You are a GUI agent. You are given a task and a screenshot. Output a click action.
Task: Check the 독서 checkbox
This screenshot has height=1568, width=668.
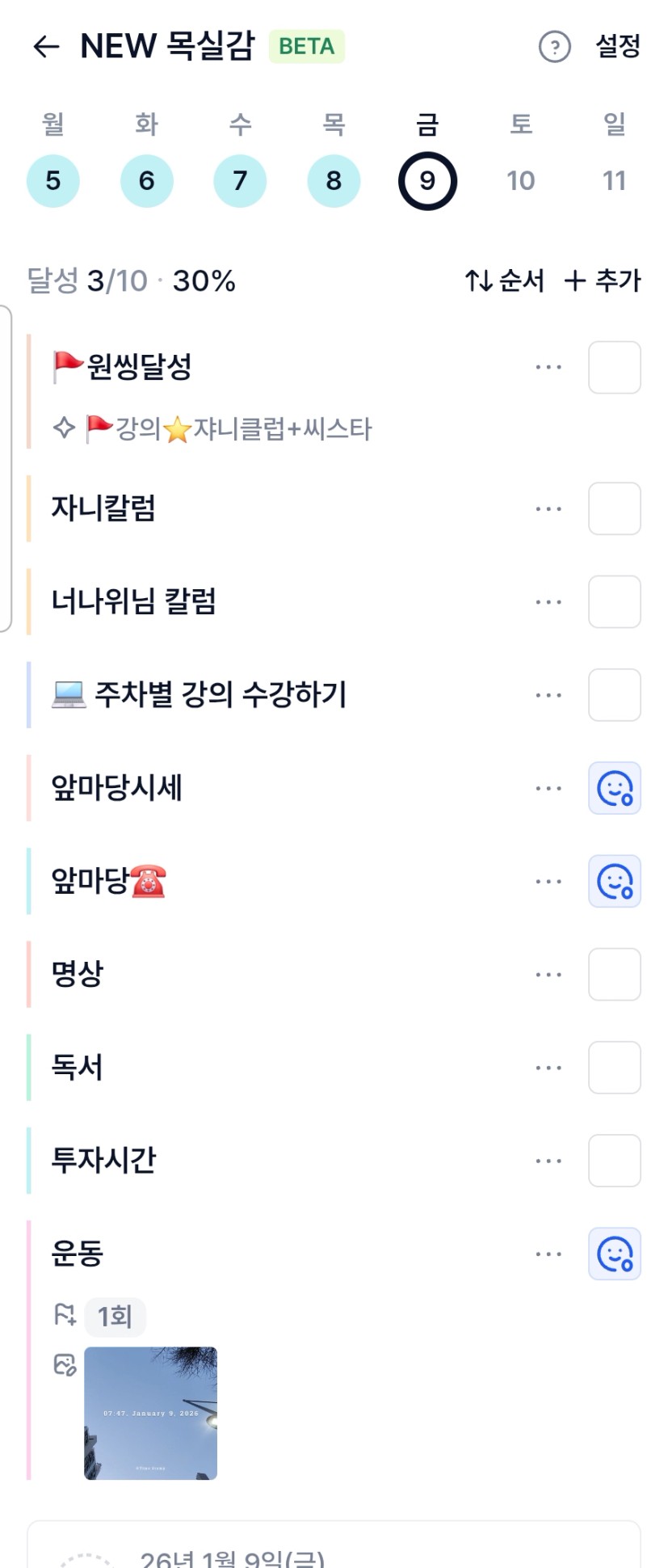tap(614, 1068)
